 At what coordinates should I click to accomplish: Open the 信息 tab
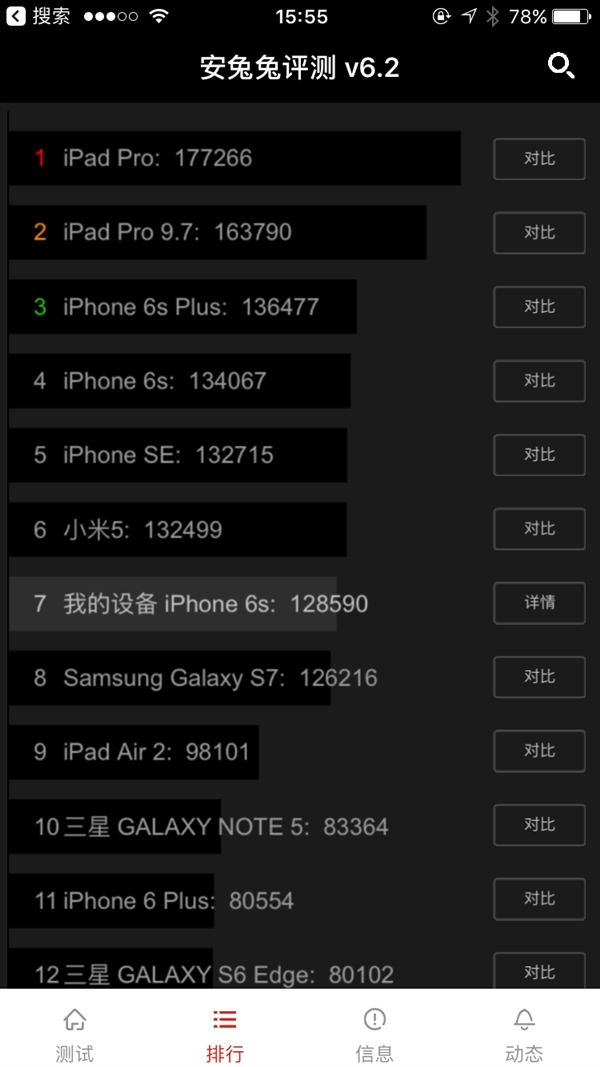tap(375, 1034)
